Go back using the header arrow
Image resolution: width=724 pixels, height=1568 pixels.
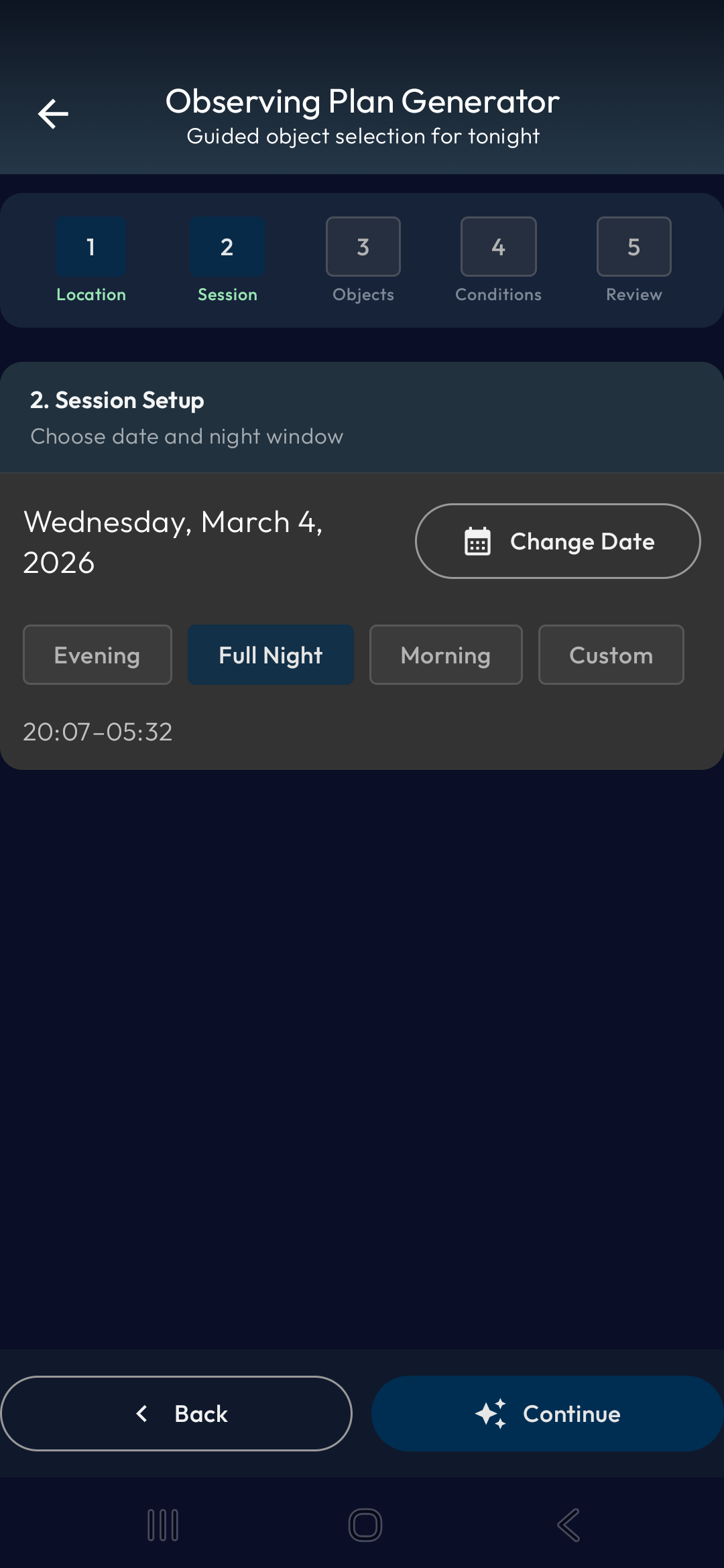pyautogui.click(x=53, y=114)
